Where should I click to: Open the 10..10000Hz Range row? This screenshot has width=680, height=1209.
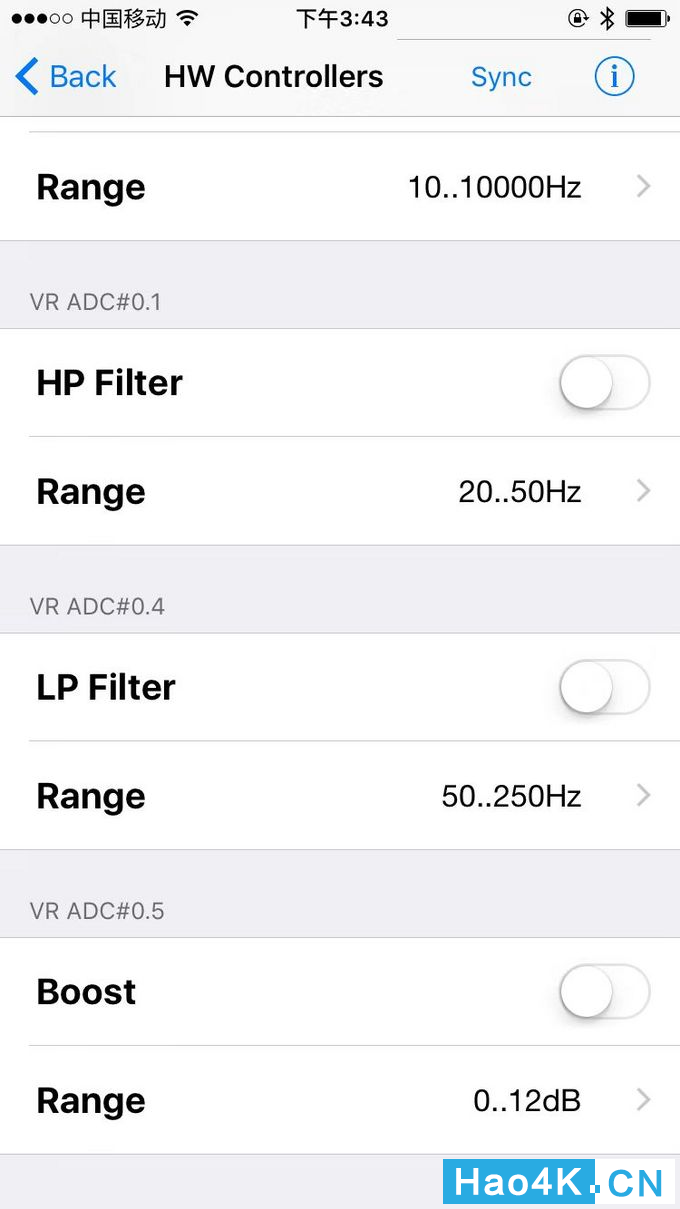click(x=340, y=187)
